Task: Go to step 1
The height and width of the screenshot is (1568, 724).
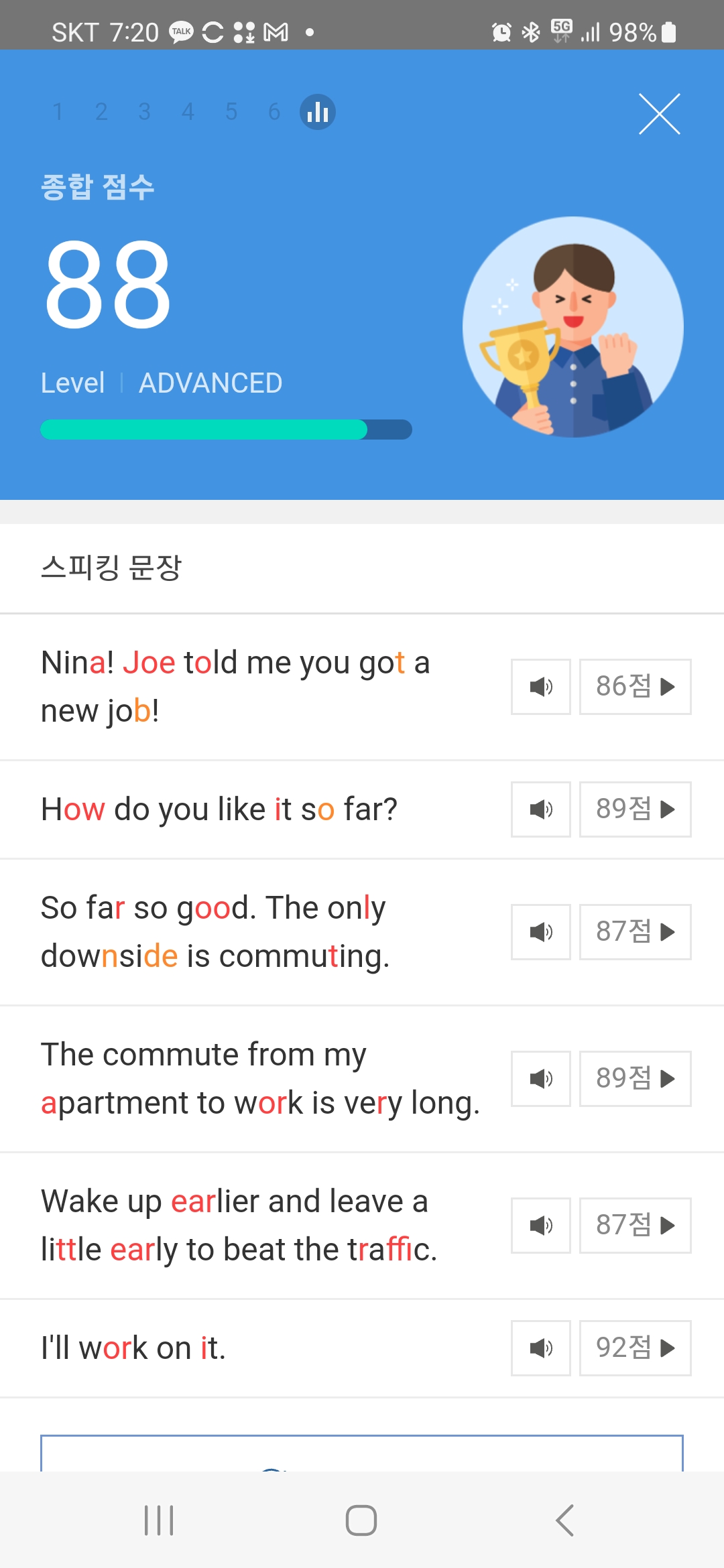Action: pos(58,111)
